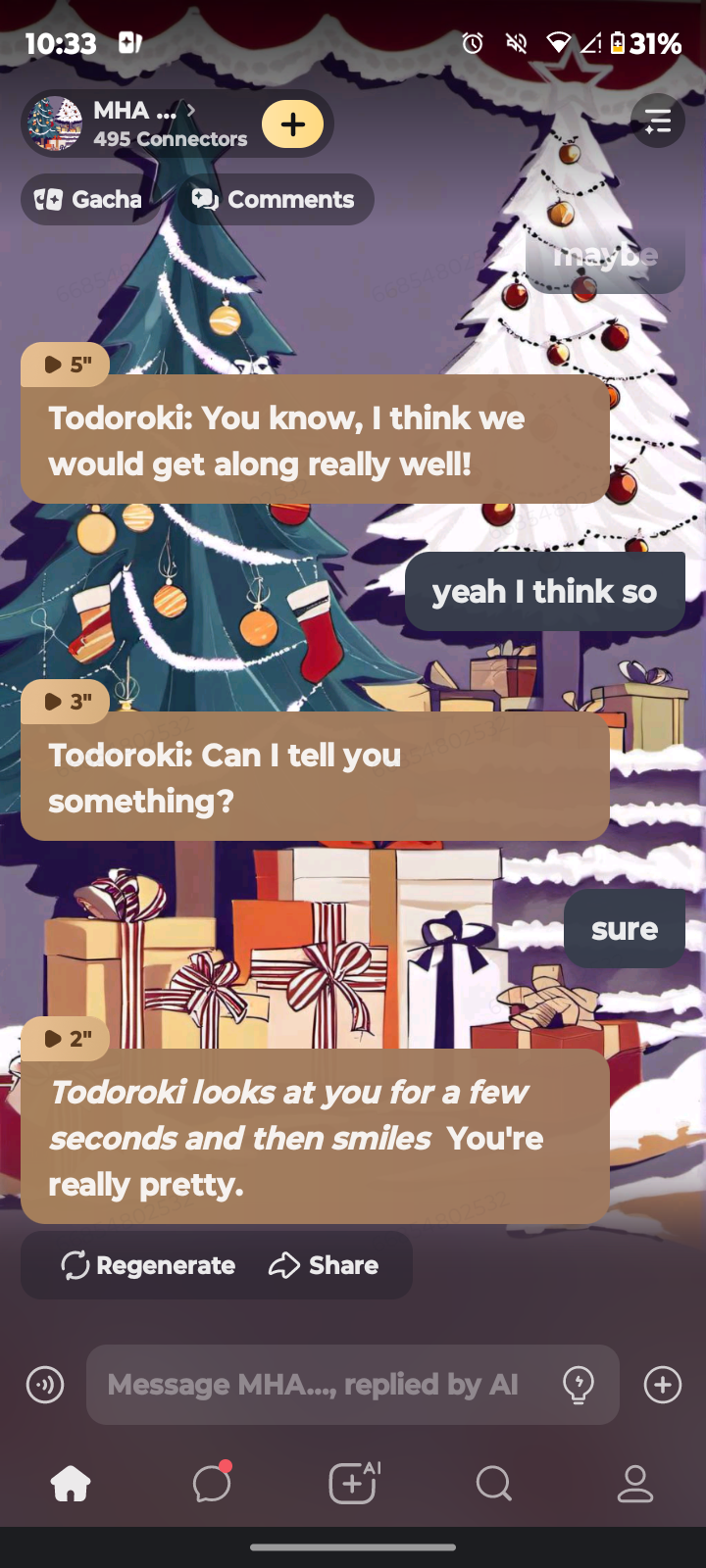The image size is (706, 1568).
Task: Open the AI create tab
Action: pos(353,1484)
